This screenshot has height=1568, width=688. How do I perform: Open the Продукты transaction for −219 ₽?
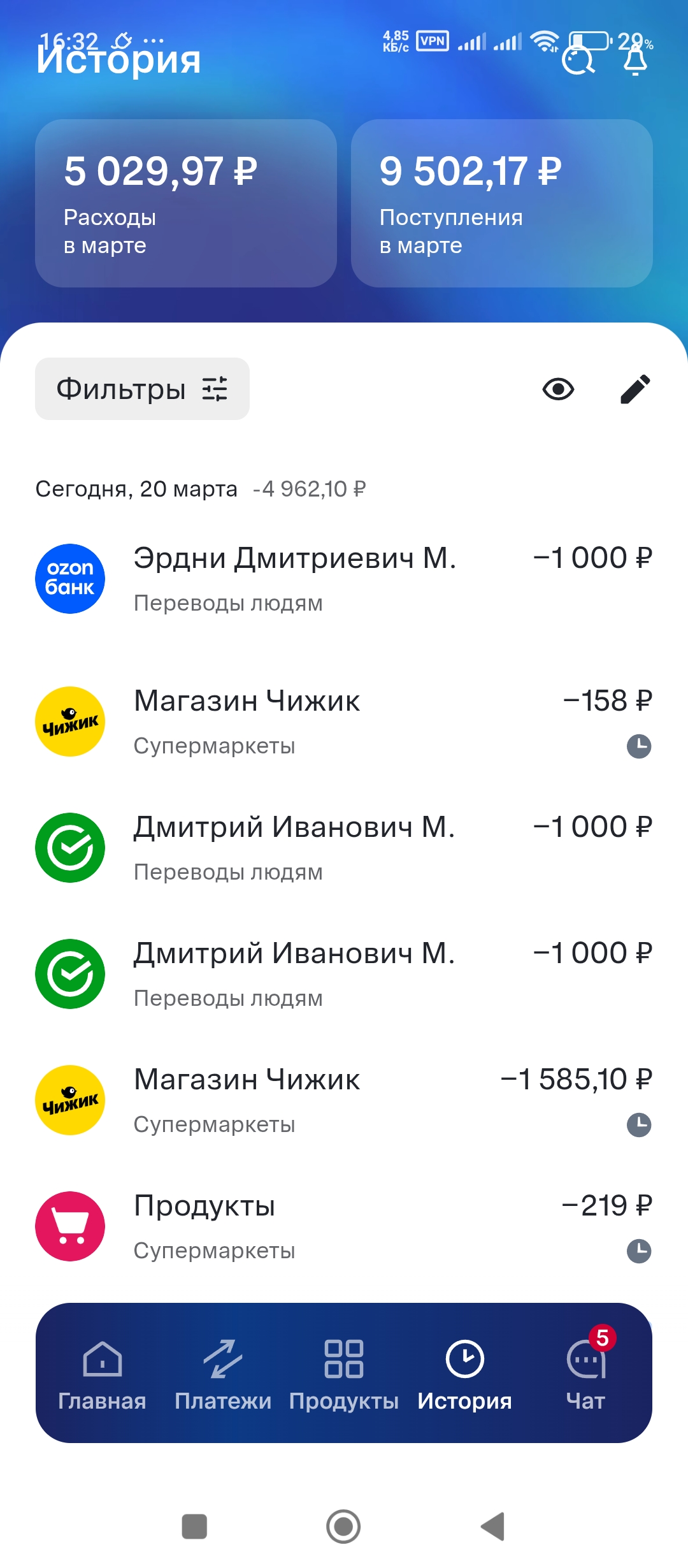(344, 1226)
